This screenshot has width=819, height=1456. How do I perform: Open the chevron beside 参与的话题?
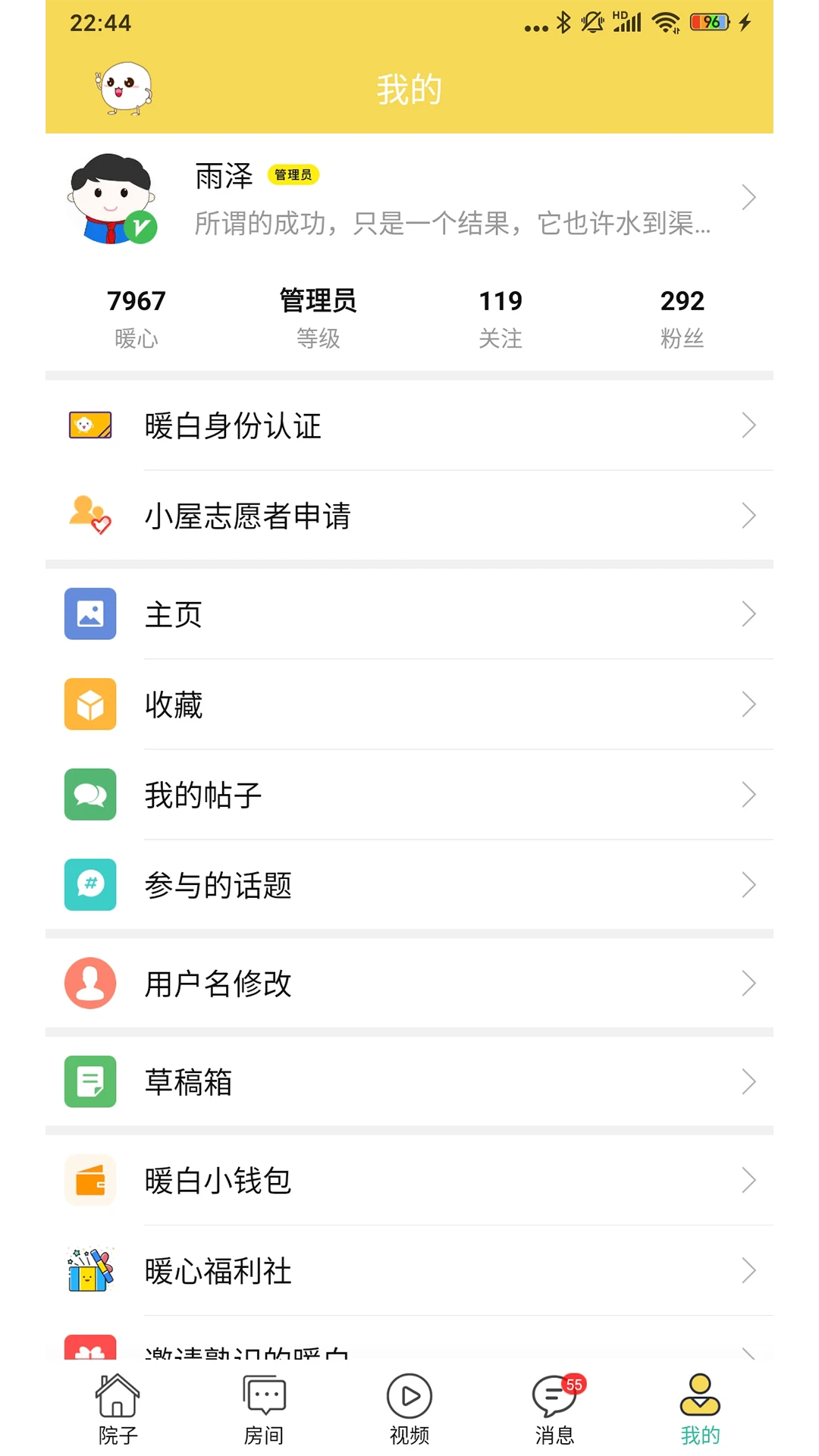749,885
